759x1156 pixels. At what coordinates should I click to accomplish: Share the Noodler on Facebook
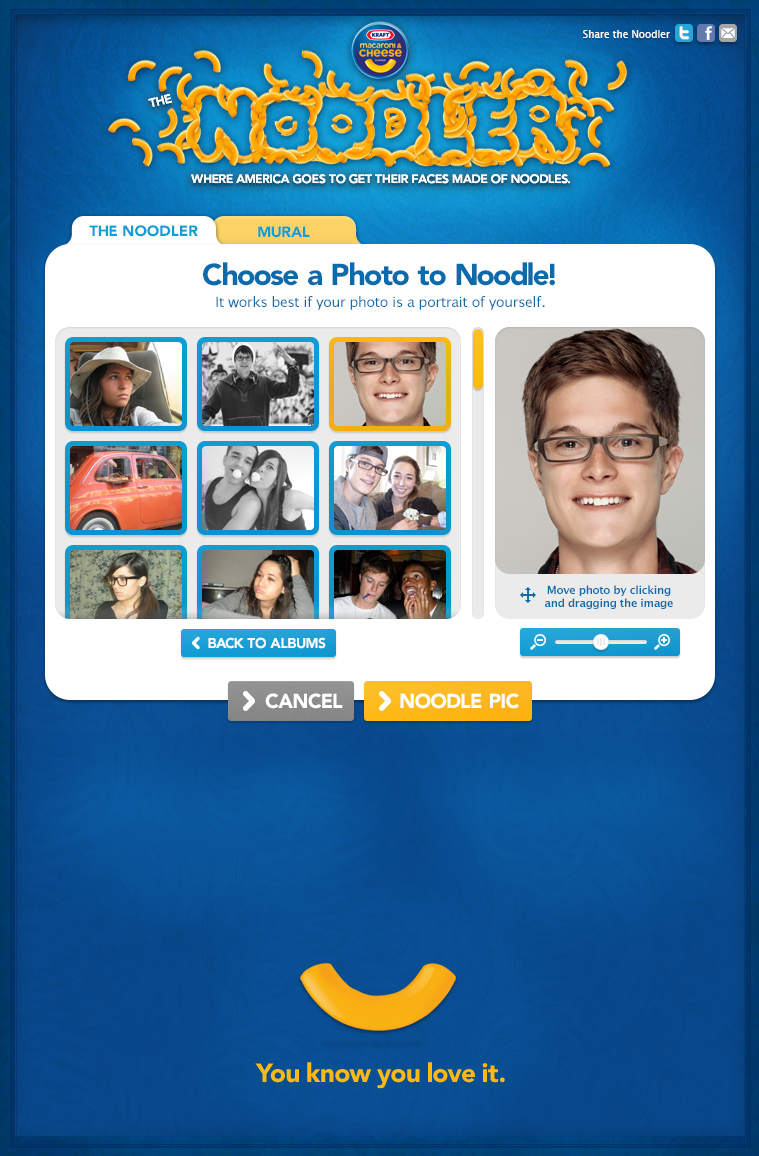click(706, 33)
